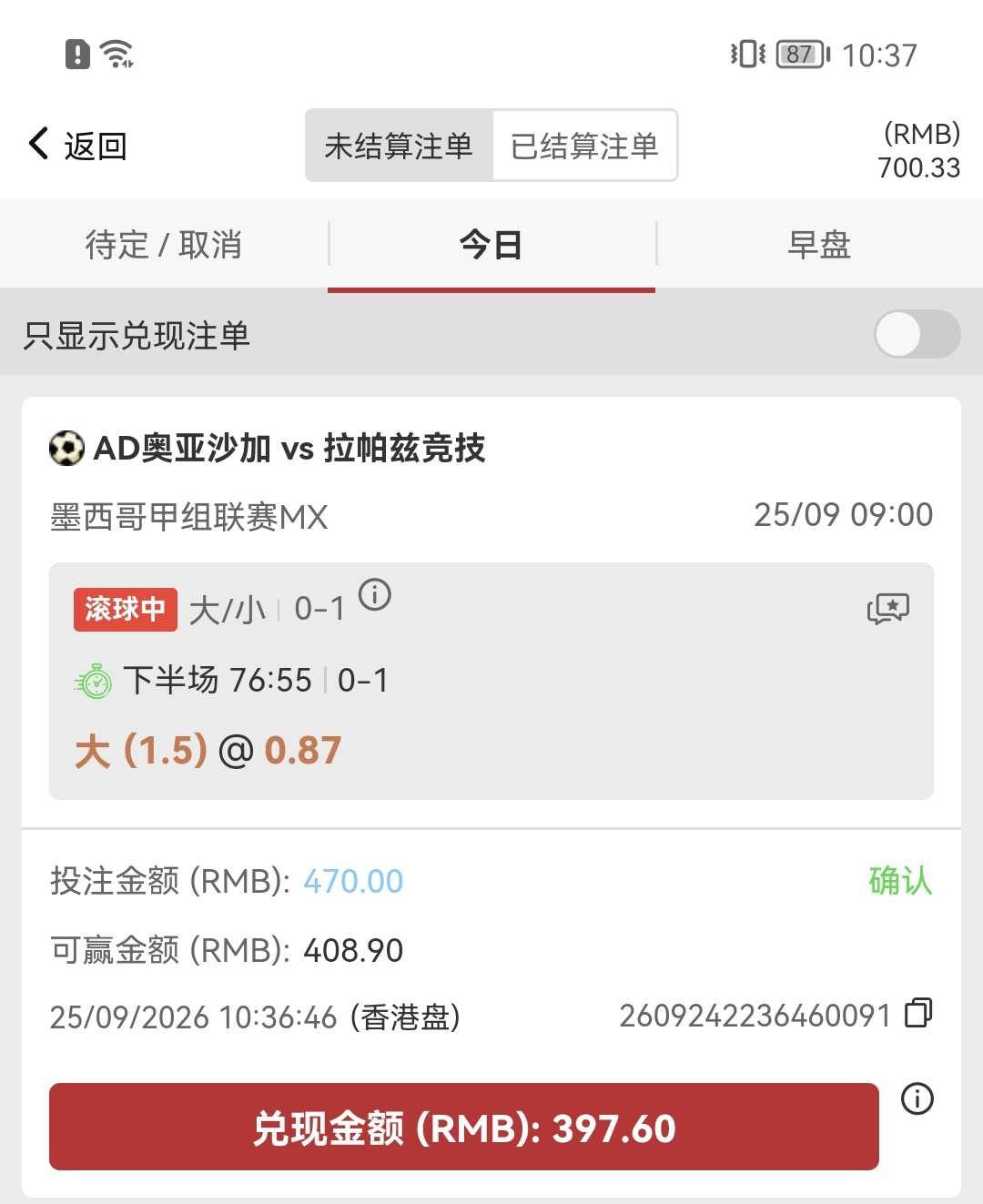This screenshot has width=983, height=1204.
Task: Enable the 只显示兑现注单 switch
Action: [x=917, y=335]
